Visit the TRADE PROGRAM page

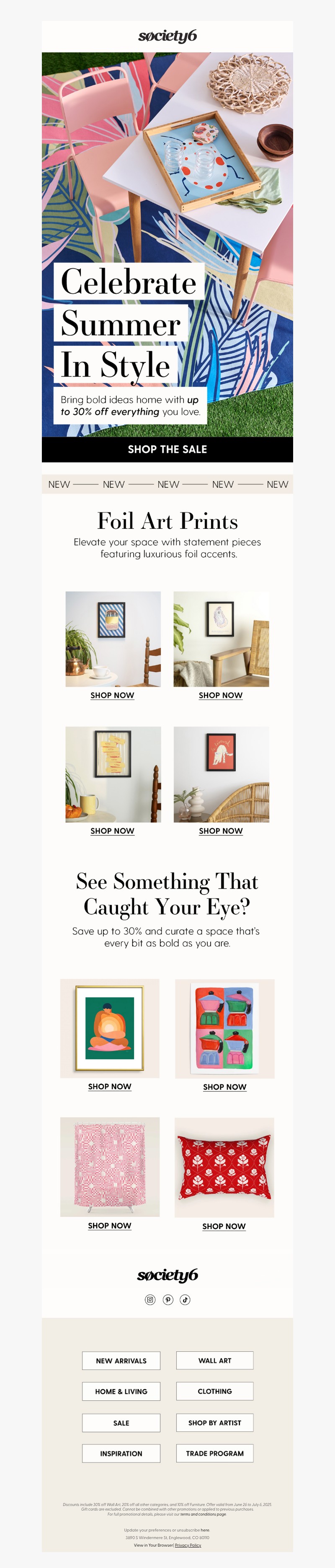215,1454
